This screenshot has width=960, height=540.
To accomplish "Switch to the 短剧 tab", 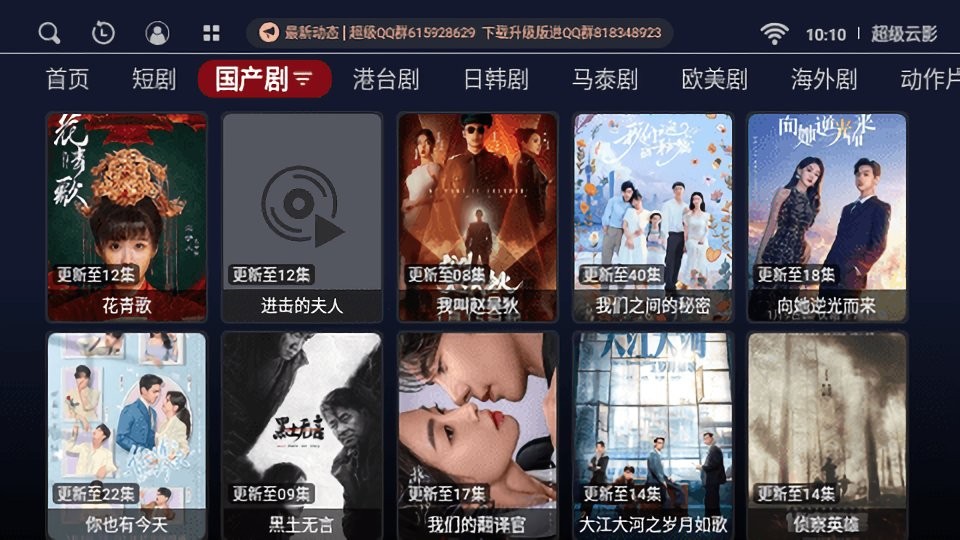I will [x=154, y=79].
